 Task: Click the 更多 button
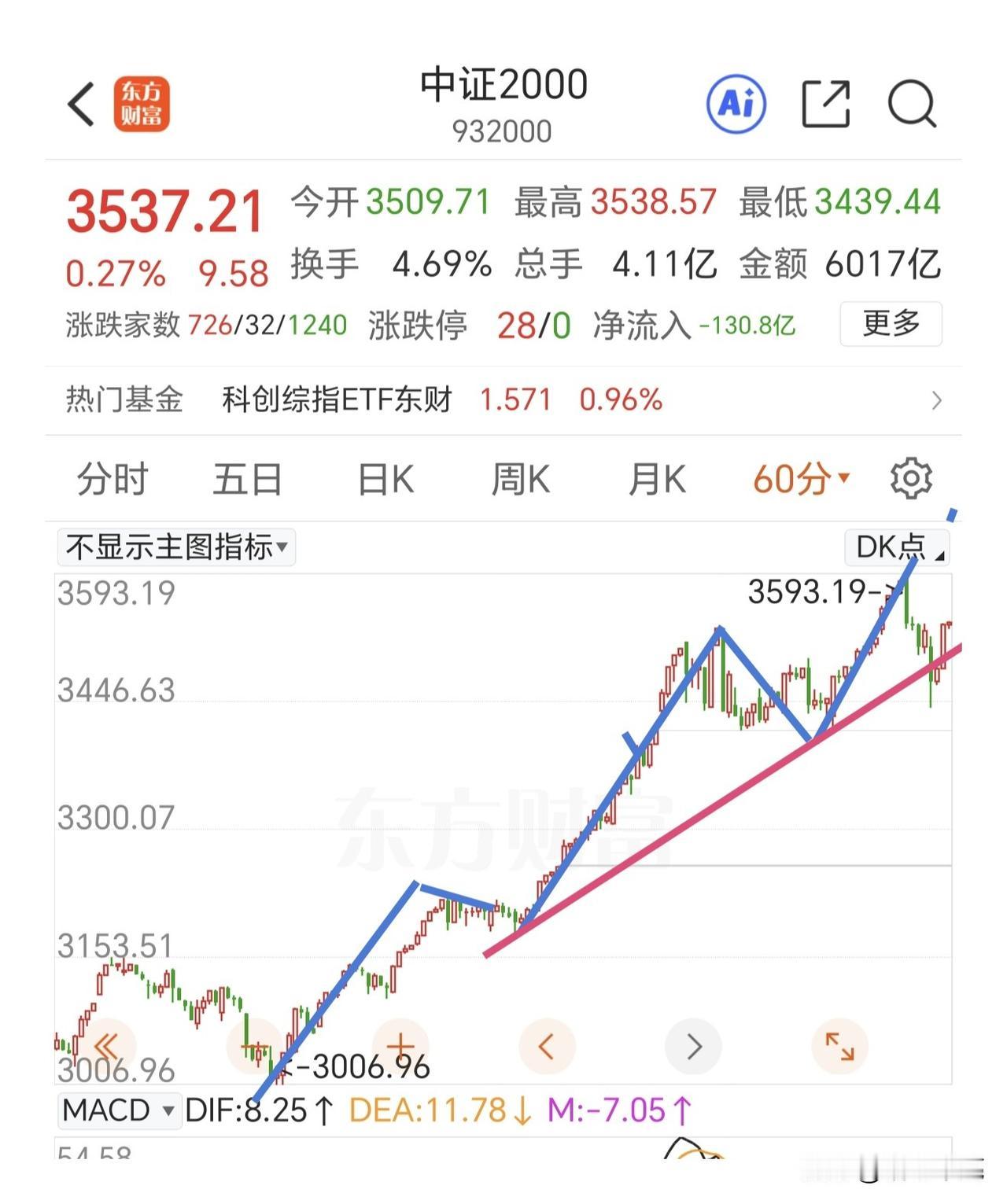point(890,324)
